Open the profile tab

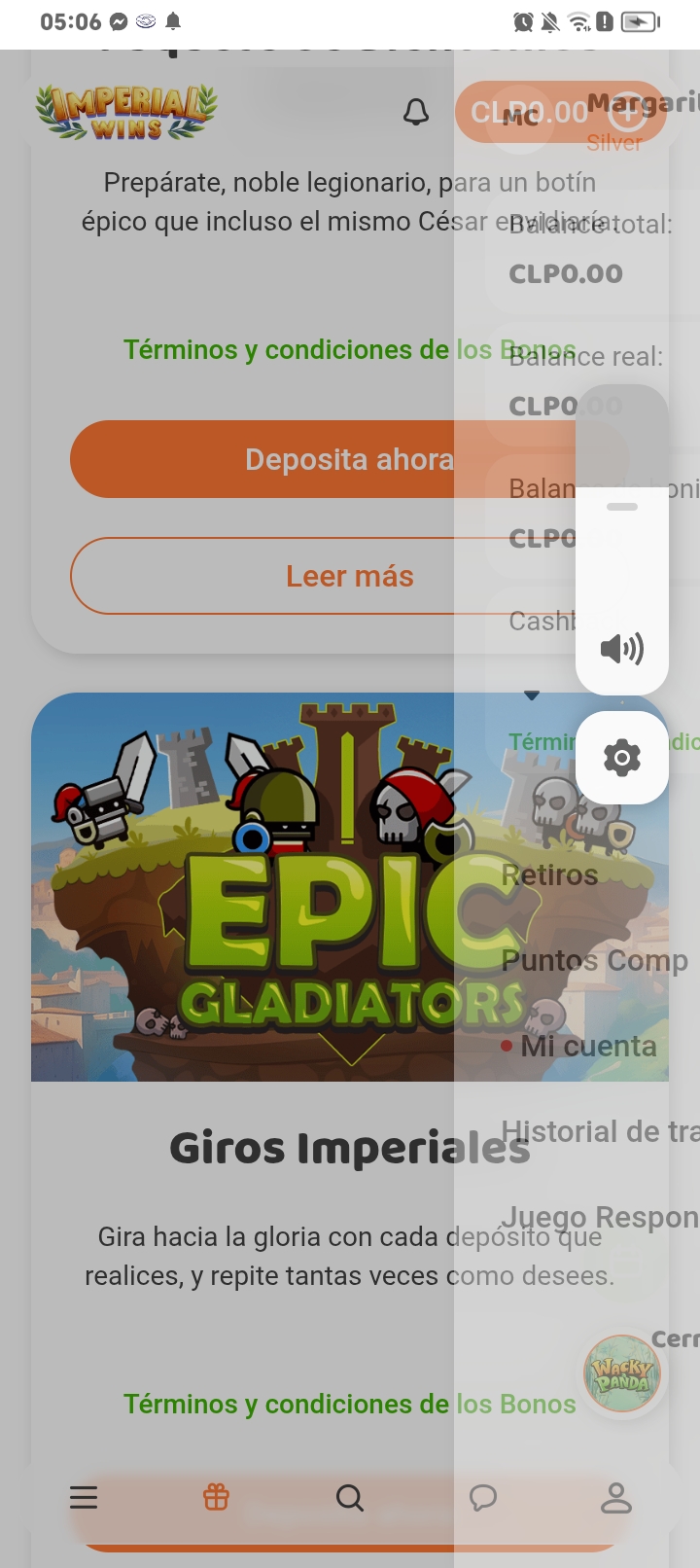coord(615,1498)
